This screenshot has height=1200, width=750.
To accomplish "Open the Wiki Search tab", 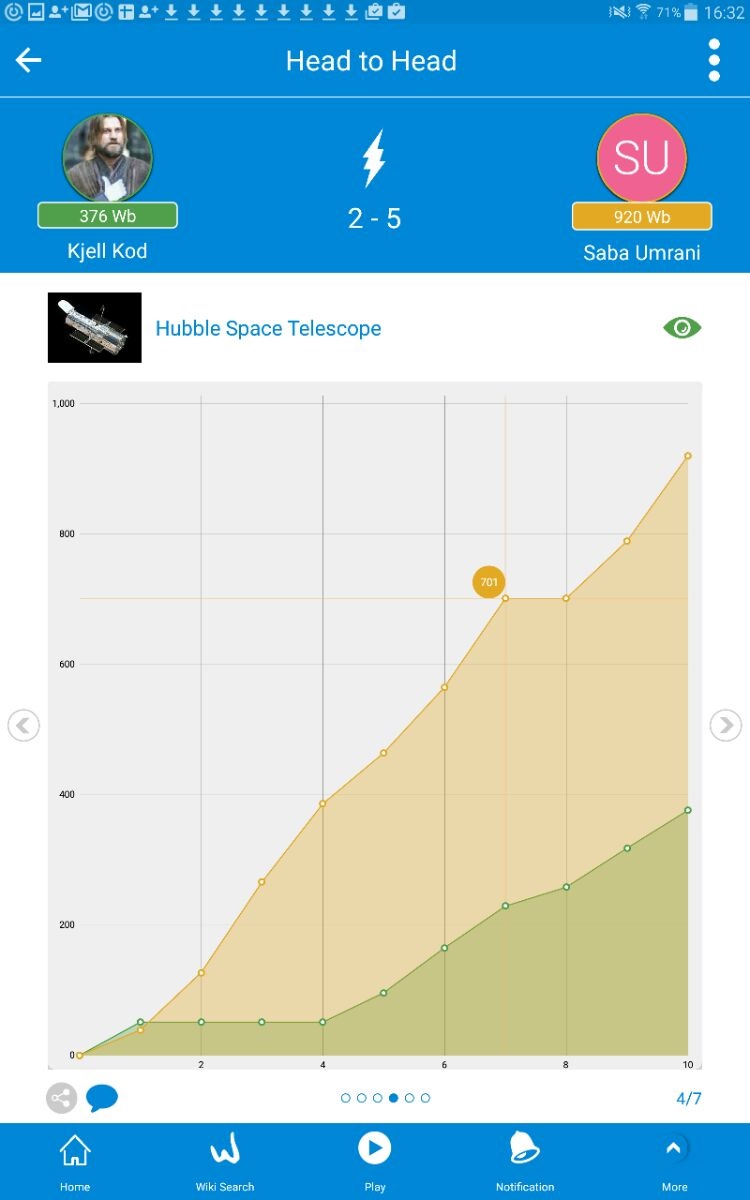I will pyautogui.click(x=225, y=1162).
